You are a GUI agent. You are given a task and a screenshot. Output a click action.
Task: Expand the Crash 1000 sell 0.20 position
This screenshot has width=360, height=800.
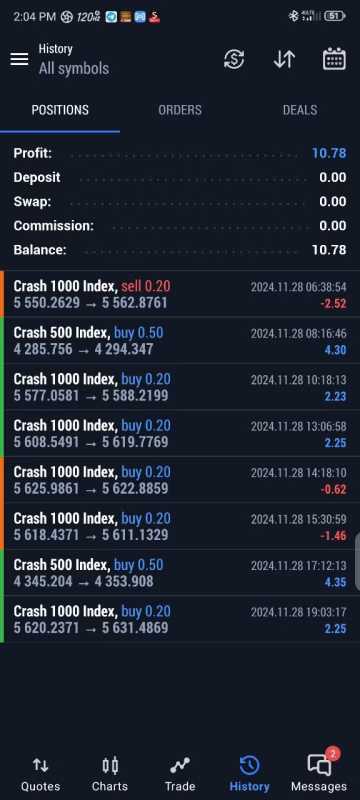[x=180, y=294]
